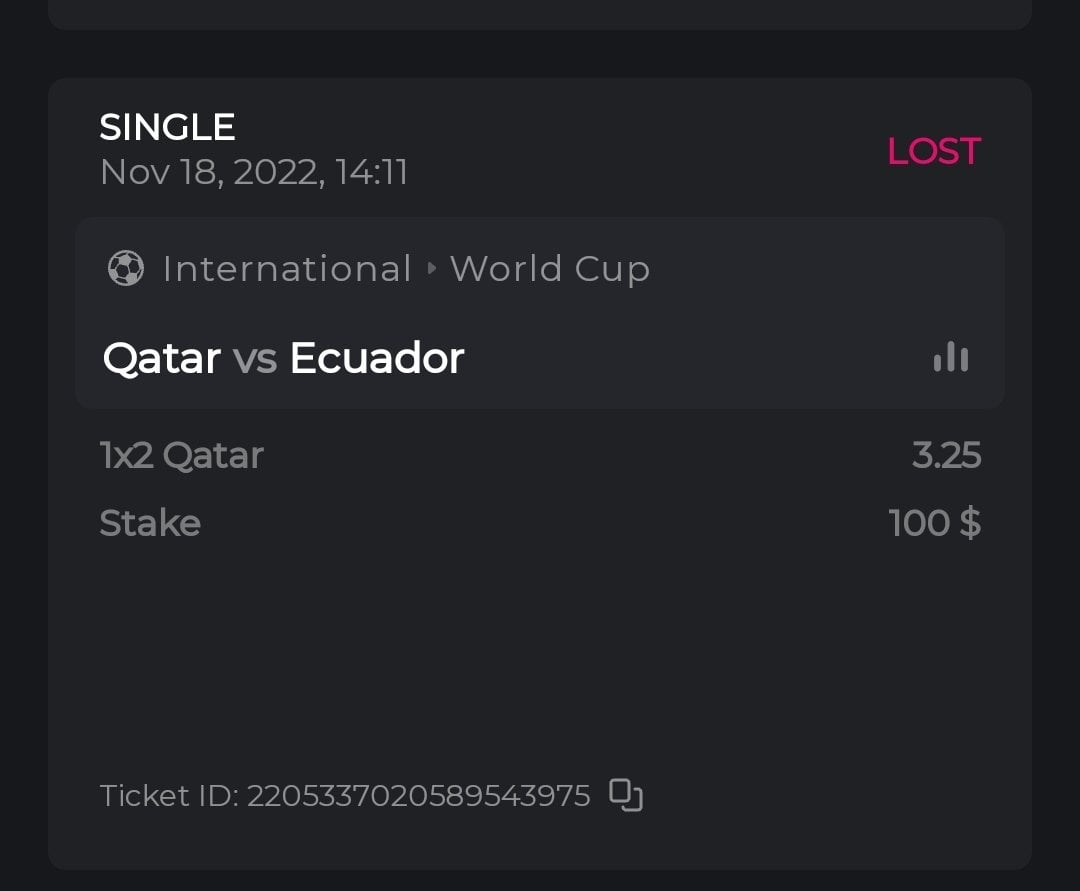Open match statistics for Qatar vs Ecuador

pos(950,357)
